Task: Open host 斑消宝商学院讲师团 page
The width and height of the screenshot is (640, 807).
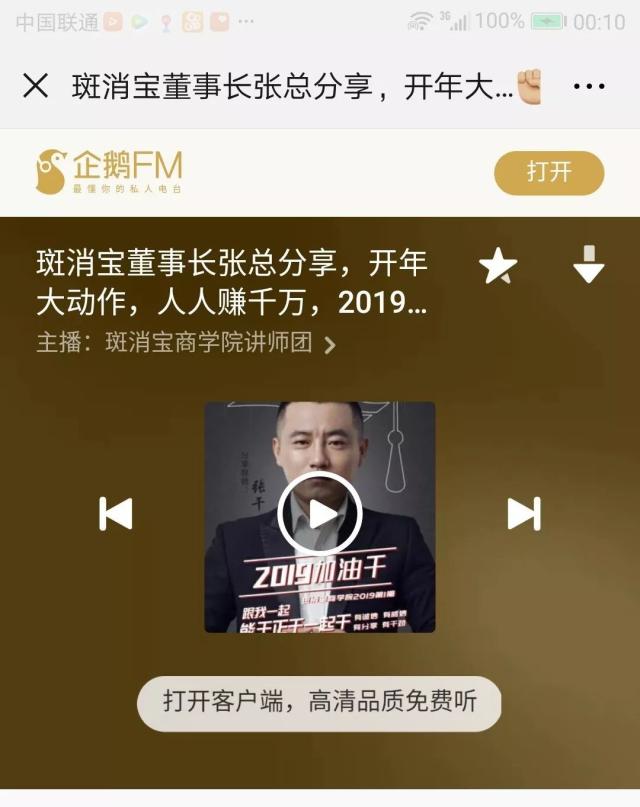Action: (x=186, y=343)
